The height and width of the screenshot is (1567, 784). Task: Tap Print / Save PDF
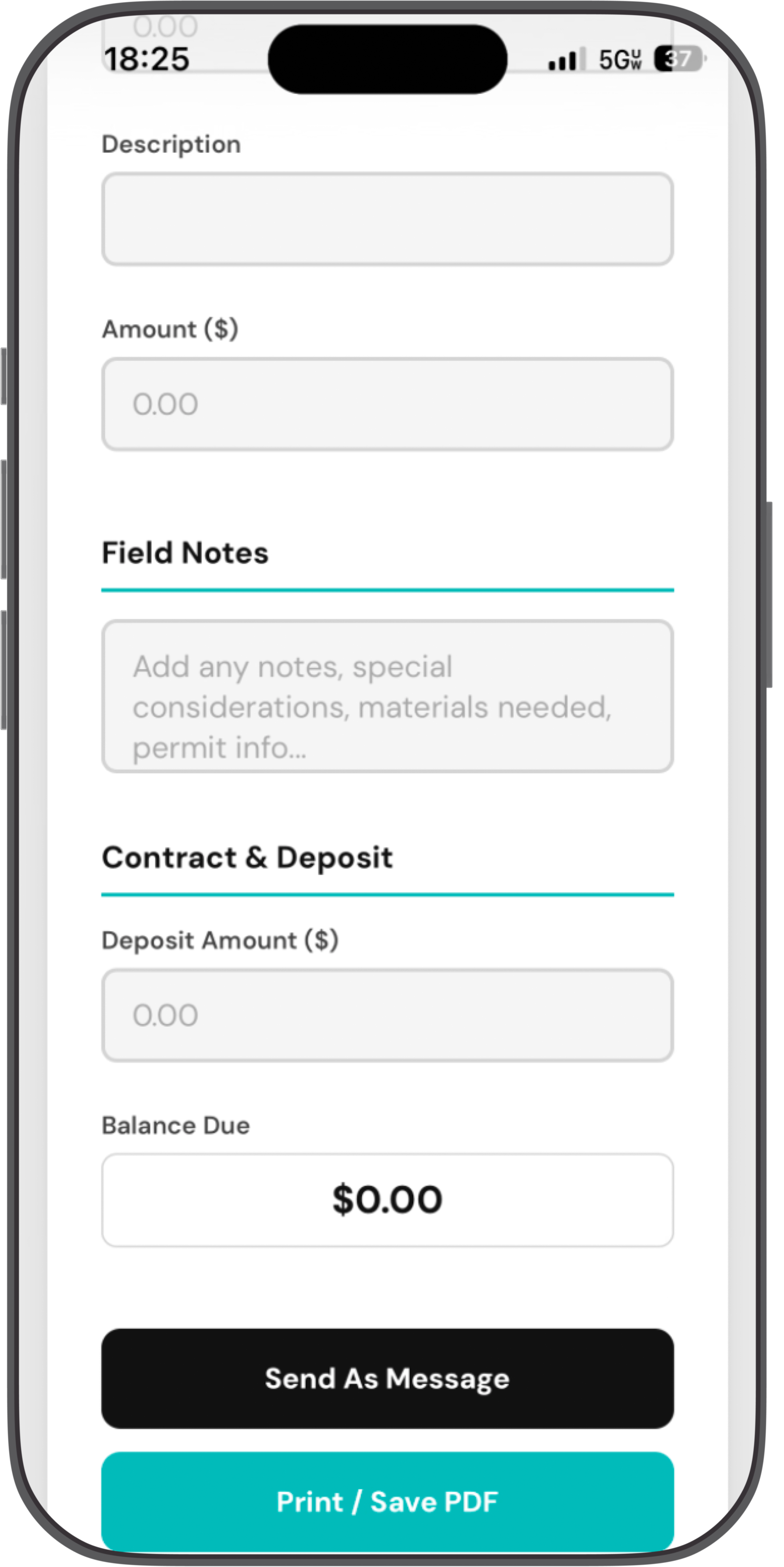(387, 1501)
